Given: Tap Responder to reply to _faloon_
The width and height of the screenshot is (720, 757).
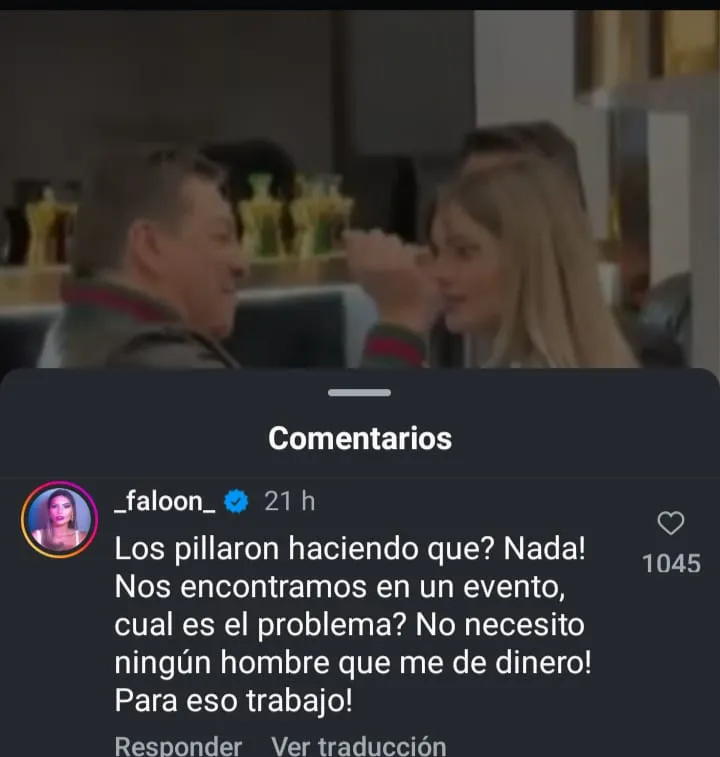Looking at the screenshot, I should click(178, 746).
